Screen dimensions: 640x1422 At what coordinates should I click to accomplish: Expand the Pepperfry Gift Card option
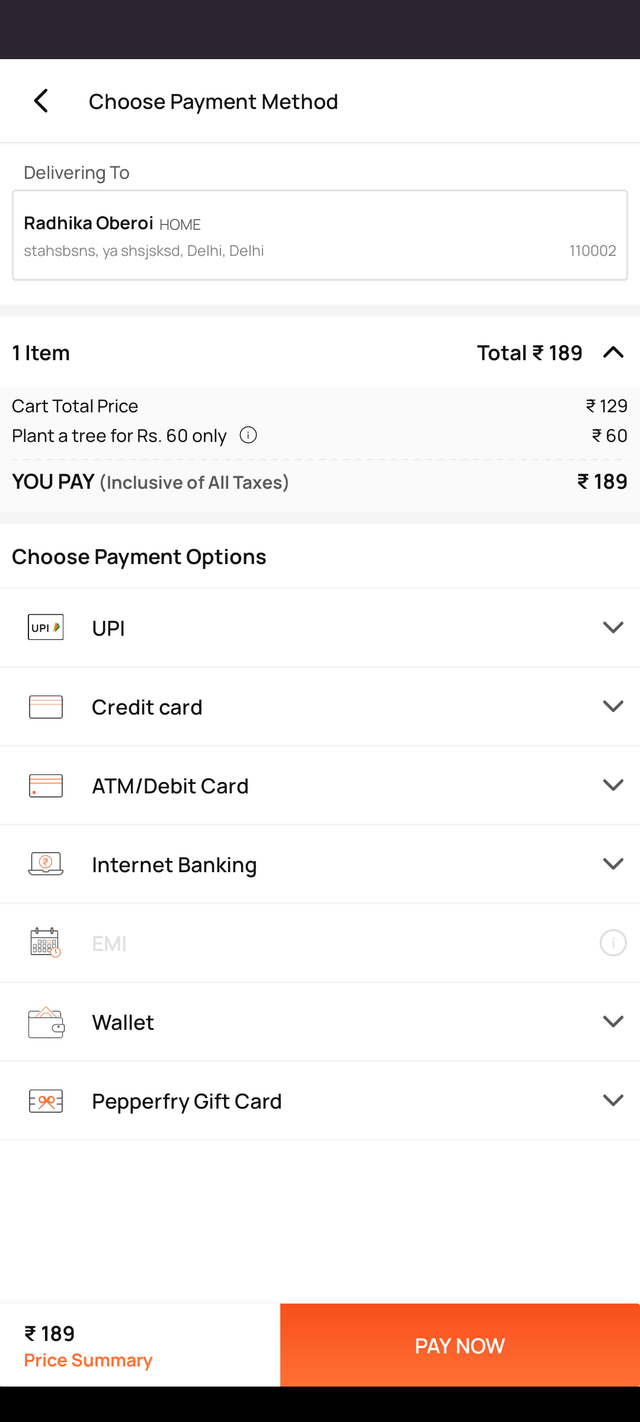(x=613, y=1100)
